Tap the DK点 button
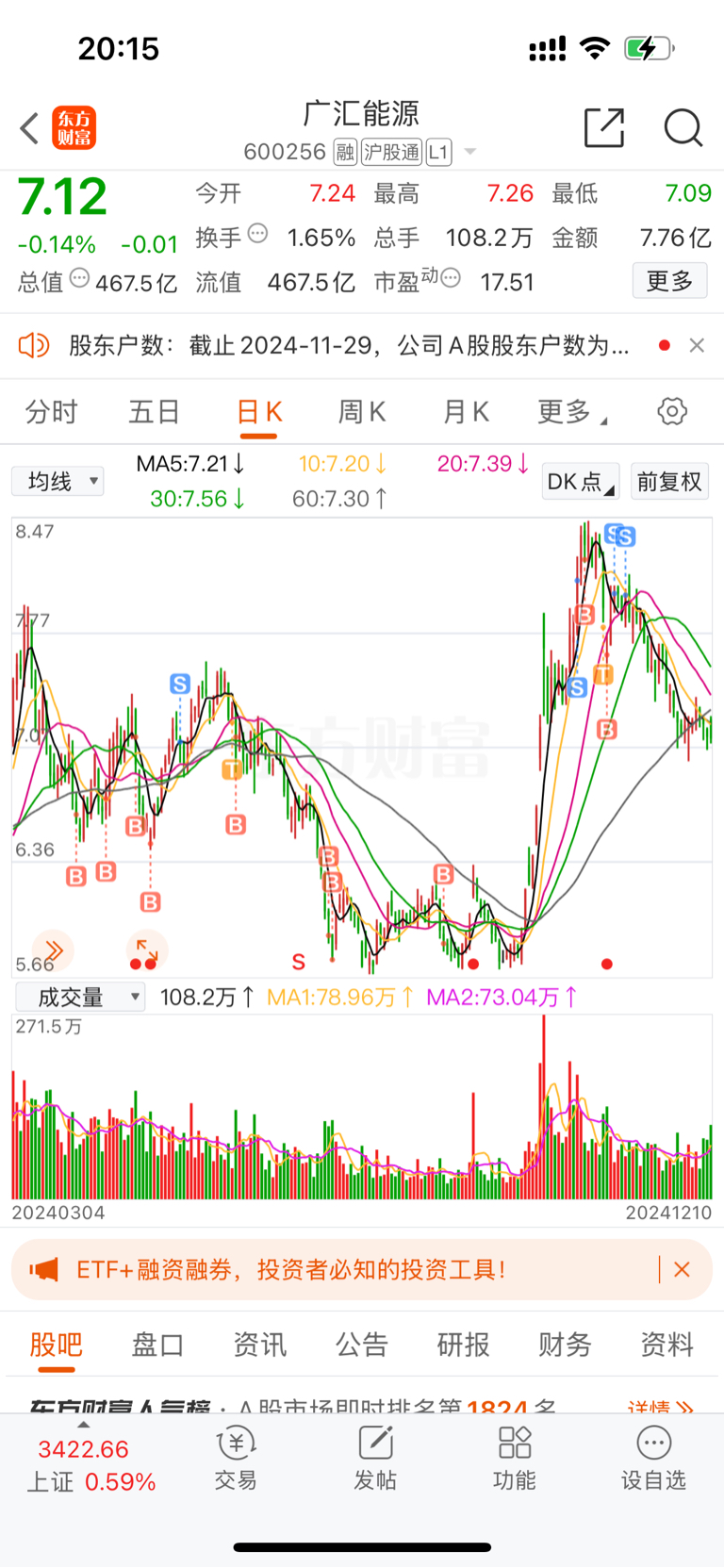The width and height of the screenshot is (724, 1568). click(581, 482)
